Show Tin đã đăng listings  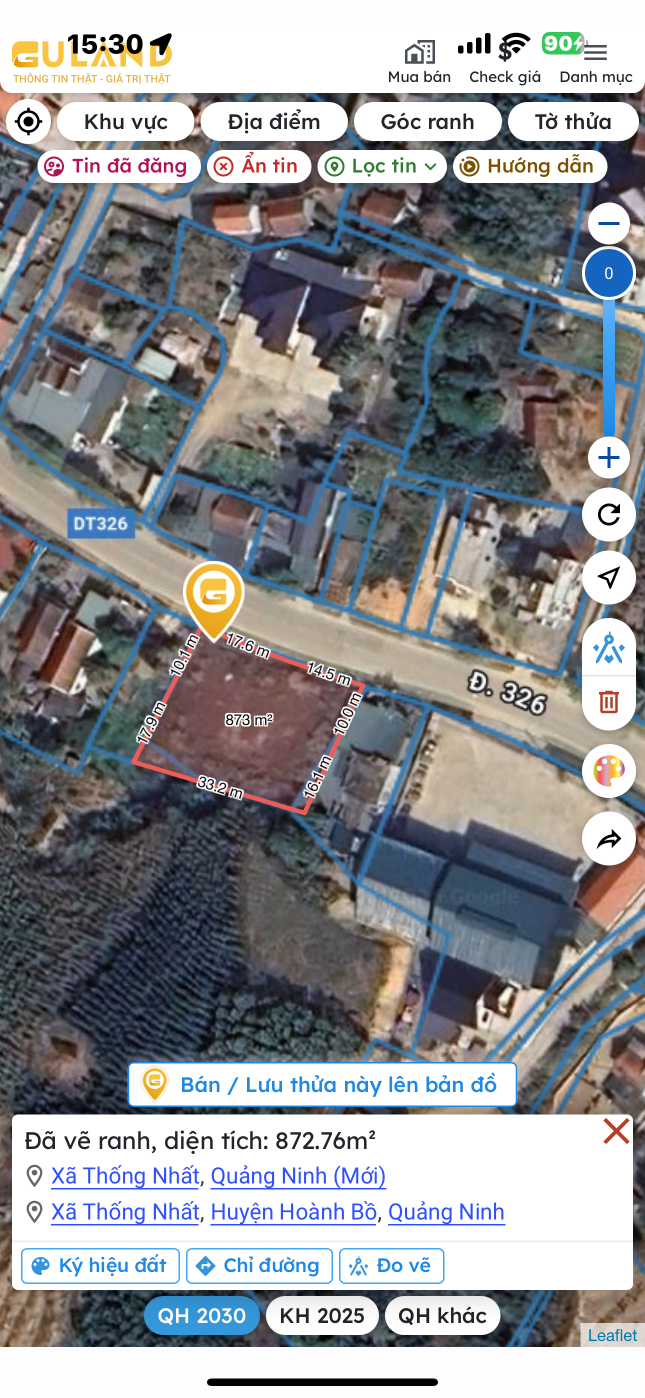(x=119, y=166)
